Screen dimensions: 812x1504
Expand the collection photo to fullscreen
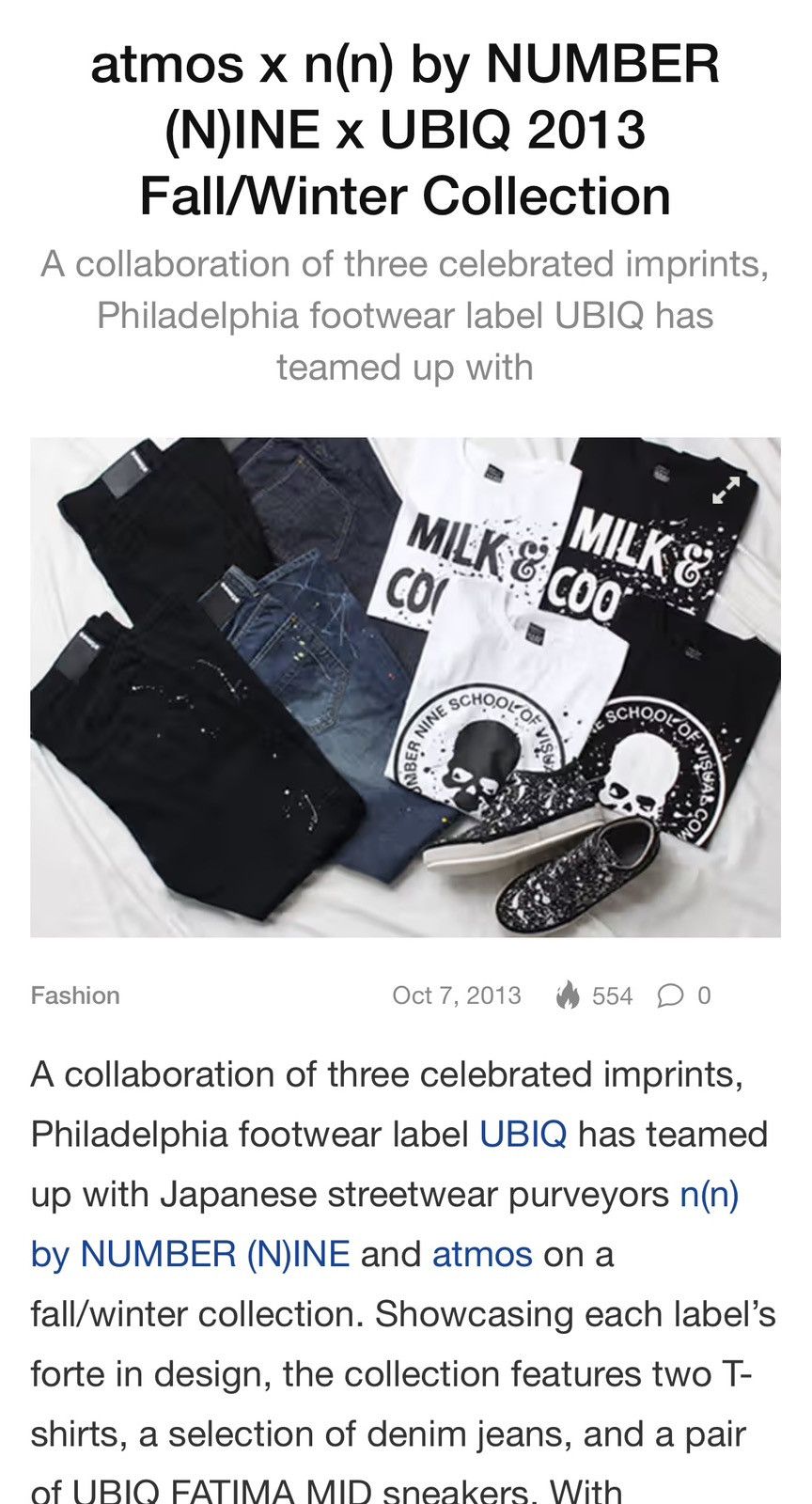[x=726, y=490]
